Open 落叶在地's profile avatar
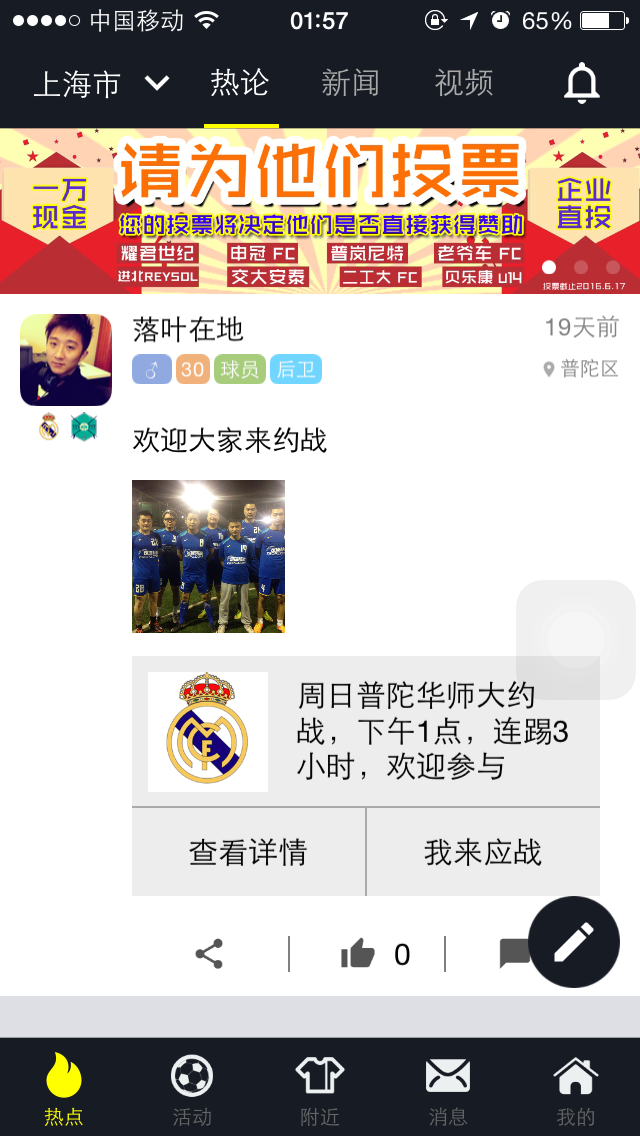Viewport: 640px width, 1136px height. click(66, 360)
